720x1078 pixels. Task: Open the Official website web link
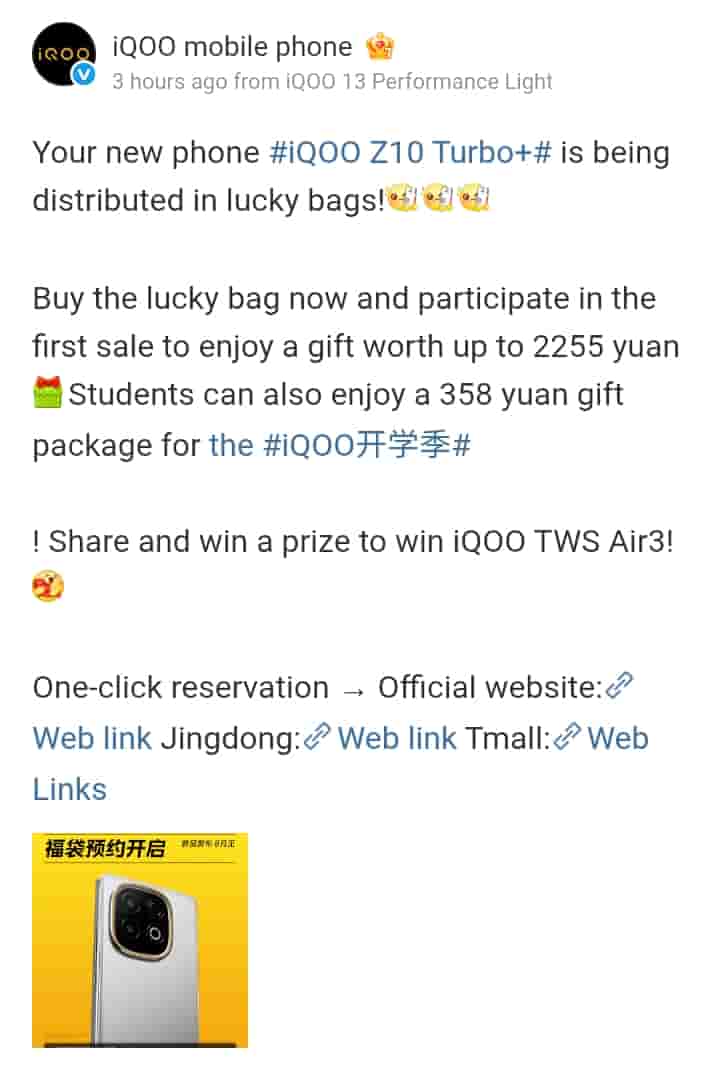click(93, 738)
